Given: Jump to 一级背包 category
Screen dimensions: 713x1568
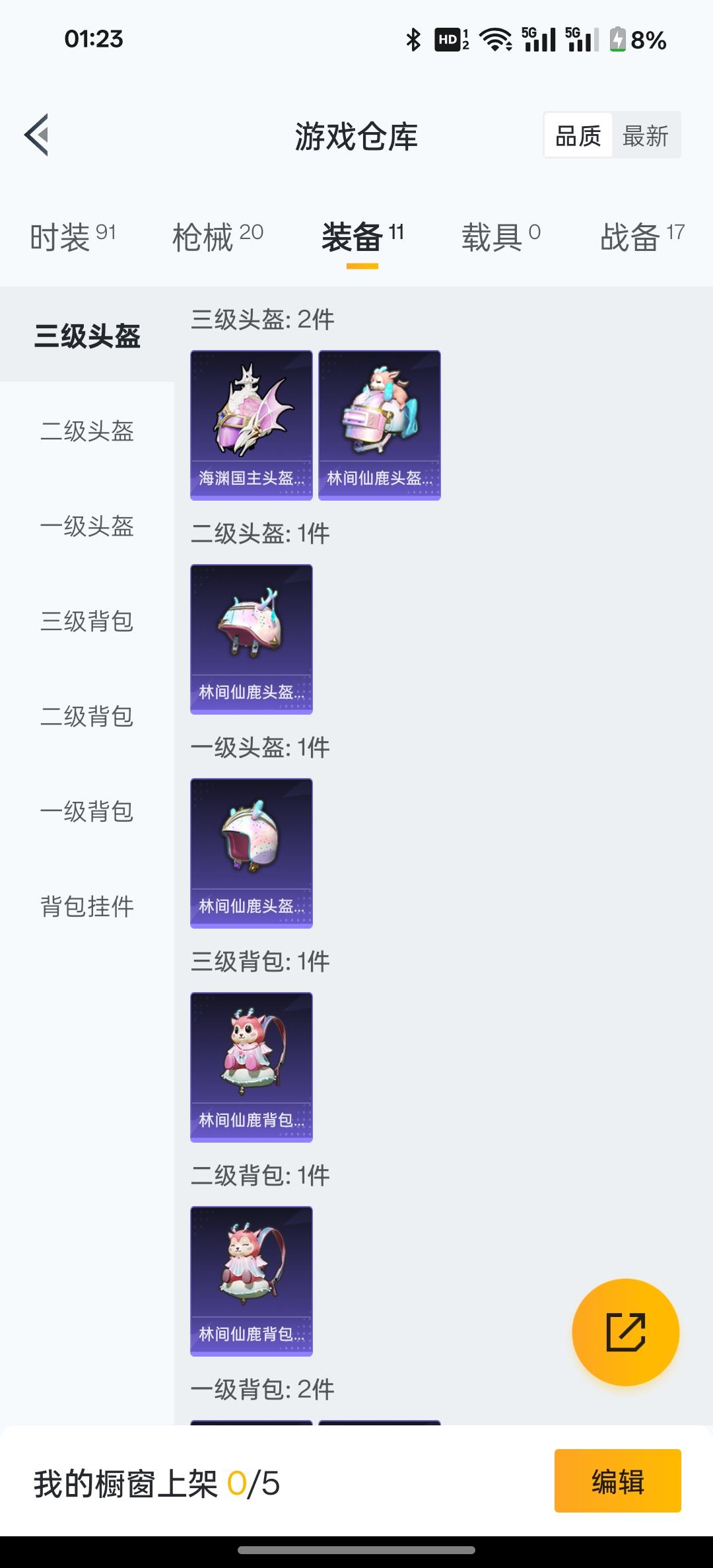Looking at the screenshot, I should [87, 812].
